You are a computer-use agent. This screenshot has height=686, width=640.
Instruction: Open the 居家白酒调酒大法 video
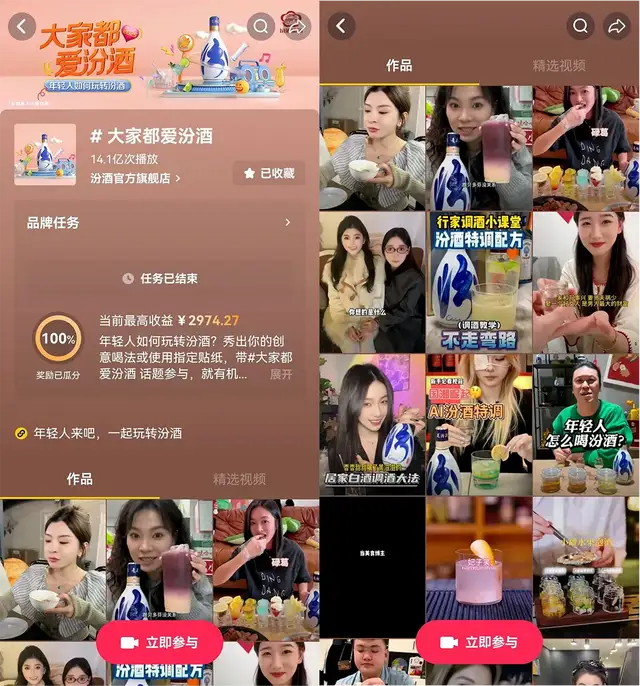coord(372,425)
